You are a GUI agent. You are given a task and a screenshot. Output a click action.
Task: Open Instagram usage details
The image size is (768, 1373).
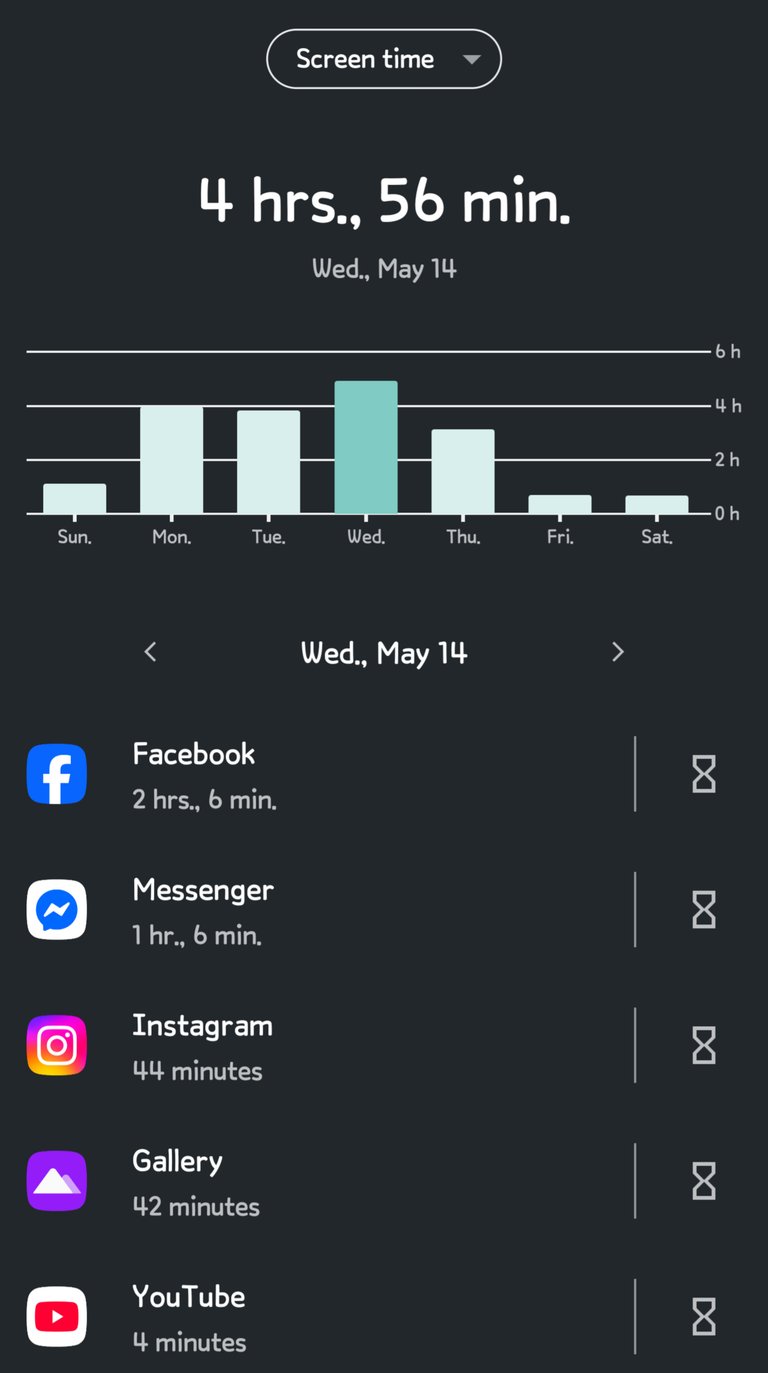(320, 1045)
